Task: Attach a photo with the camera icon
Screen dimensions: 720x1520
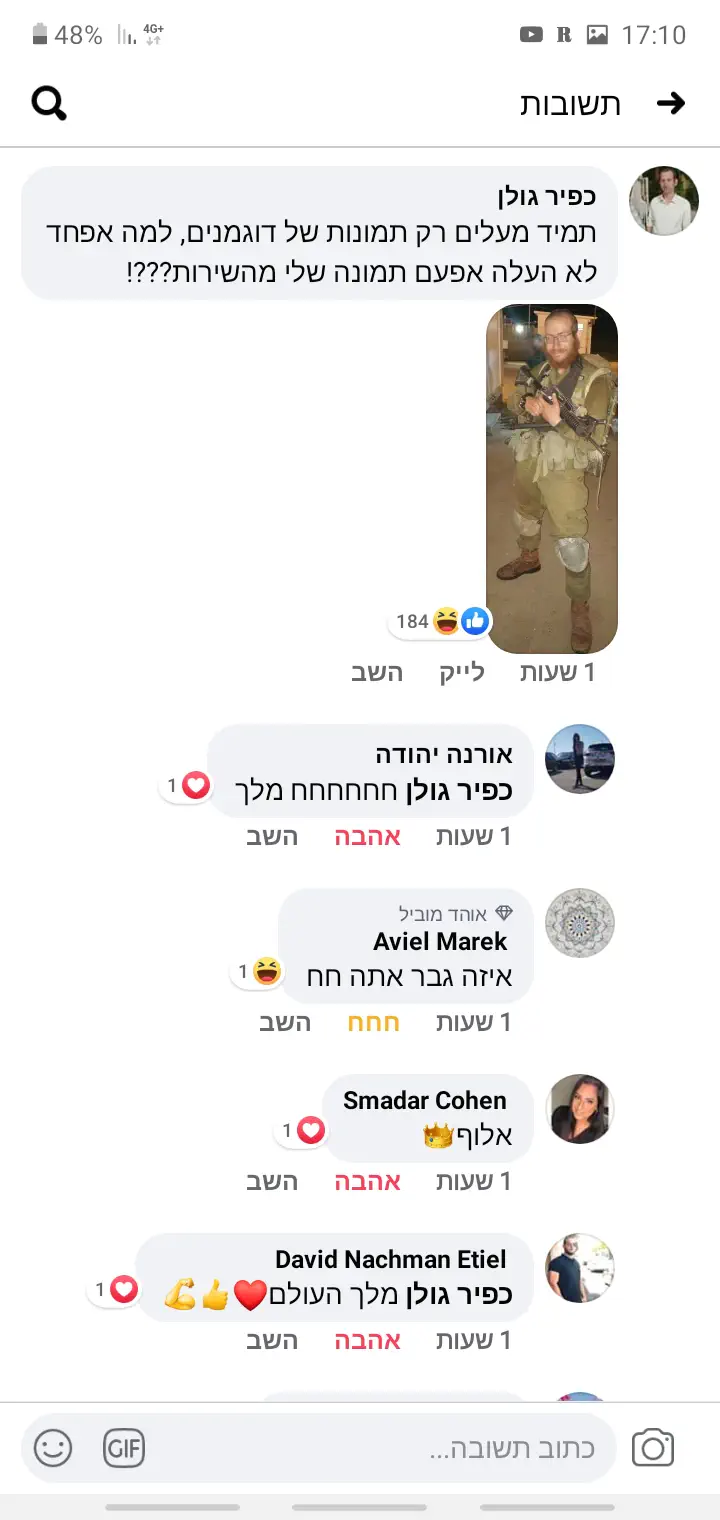Action: tap(653, 1448)
